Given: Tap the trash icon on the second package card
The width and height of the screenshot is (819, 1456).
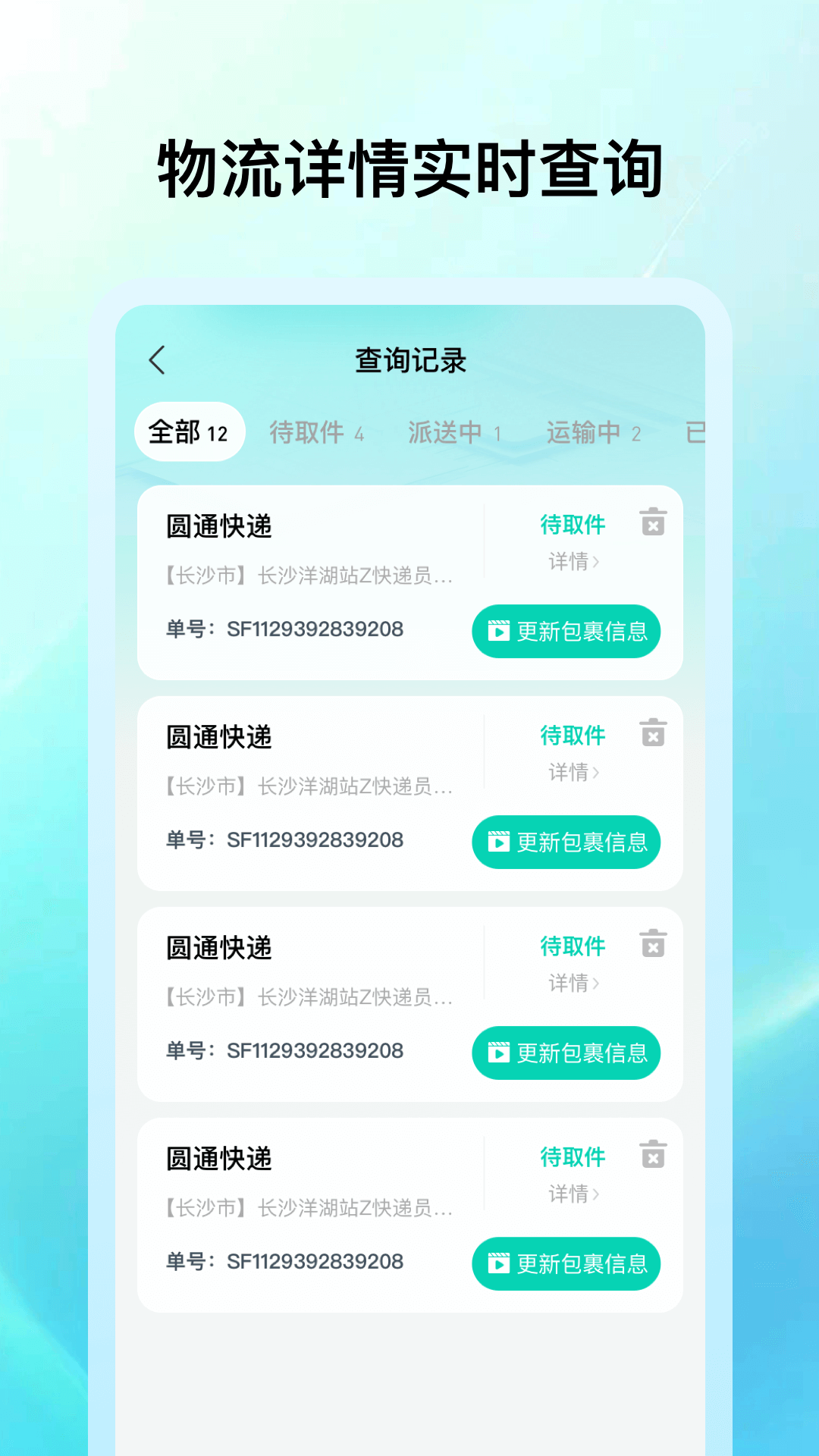Looking at the screenshot, I should pos(651,733).
